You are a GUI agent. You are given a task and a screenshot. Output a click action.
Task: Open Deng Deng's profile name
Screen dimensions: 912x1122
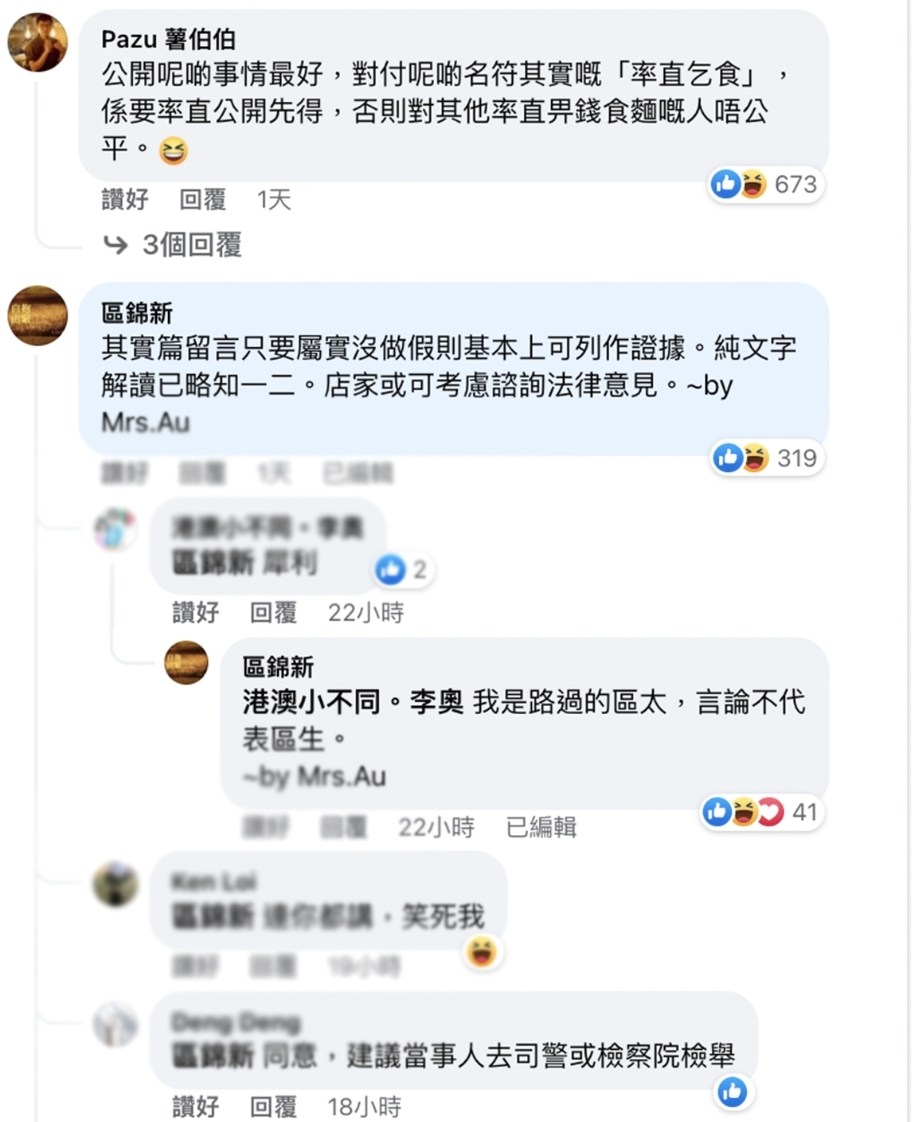tap(235, 1022)
